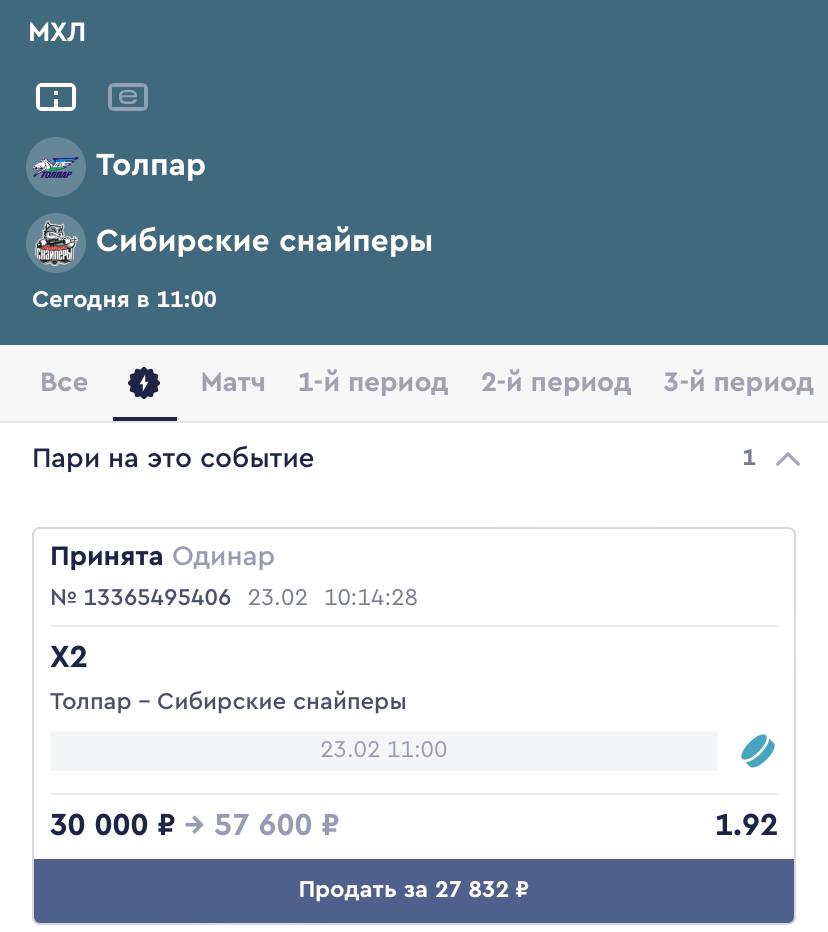Viewport: 828px width, 932px height.
Task: Open the match info icon
Action: pyautogui.click(x=56, y=97)
